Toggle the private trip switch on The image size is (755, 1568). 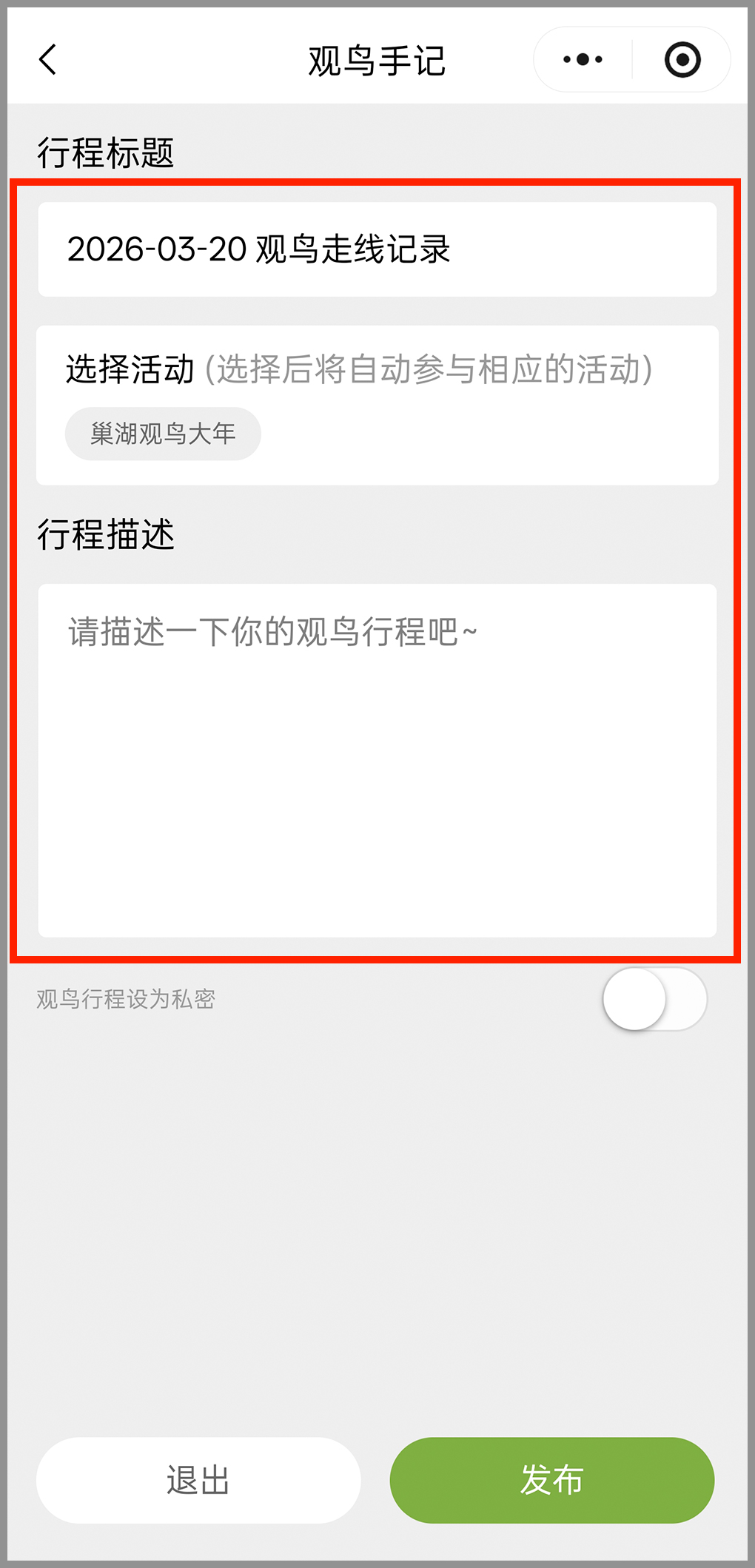pyautogui.click(x=654, y=999)
